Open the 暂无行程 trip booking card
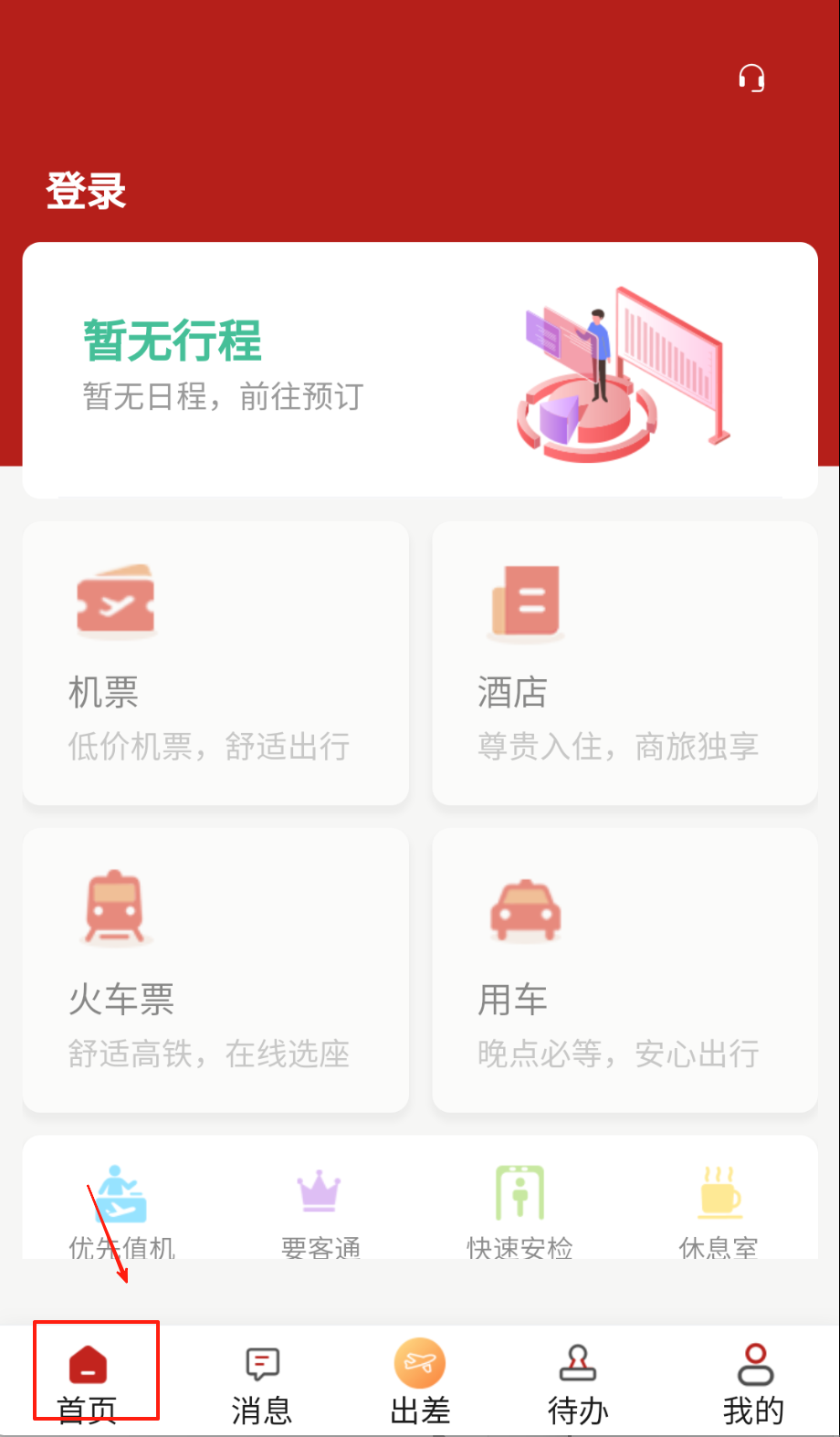The height and width of the screenshot is (1437, 840). [420, 370]
